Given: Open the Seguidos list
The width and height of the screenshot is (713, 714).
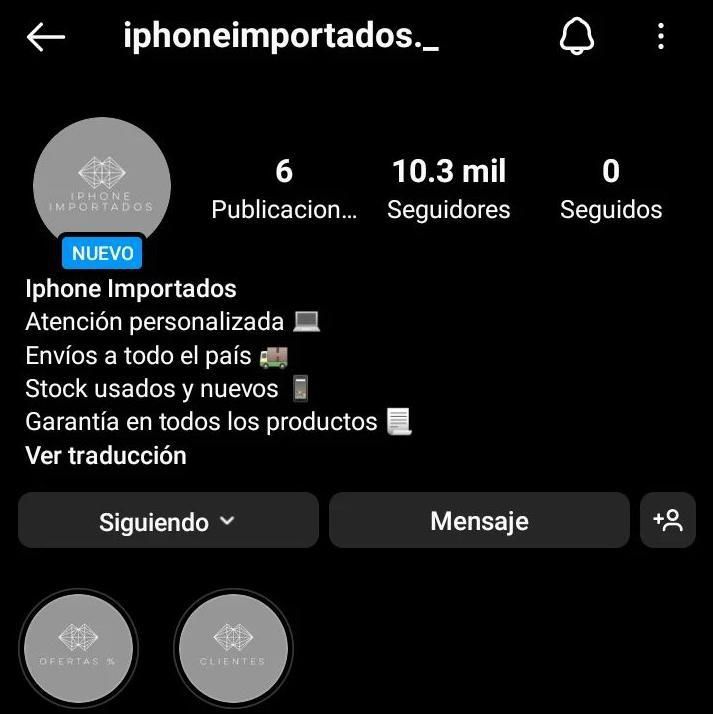Looking at the screenshot, I should pos(611,189).
